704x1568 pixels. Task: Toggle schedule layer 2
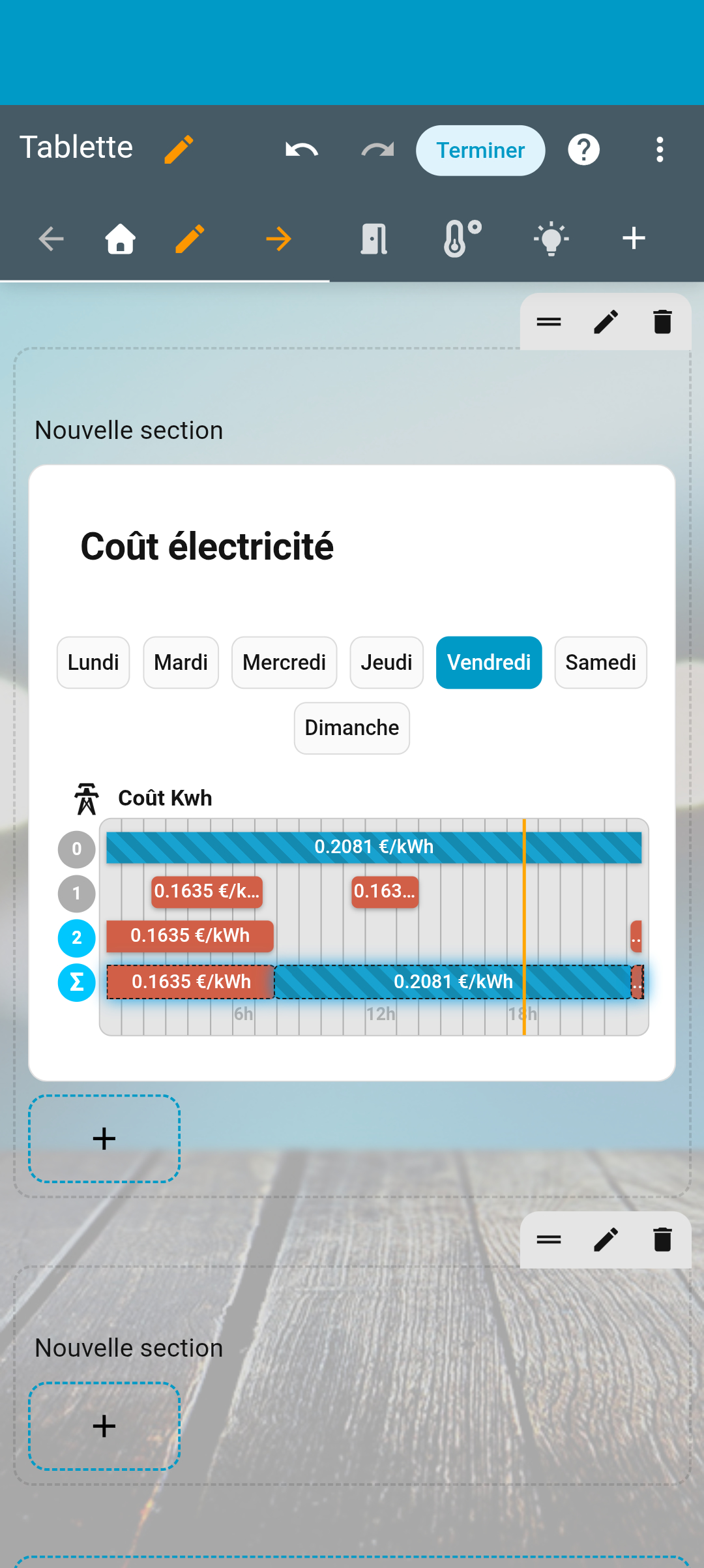pyautogui.click(x=76, y=938)
